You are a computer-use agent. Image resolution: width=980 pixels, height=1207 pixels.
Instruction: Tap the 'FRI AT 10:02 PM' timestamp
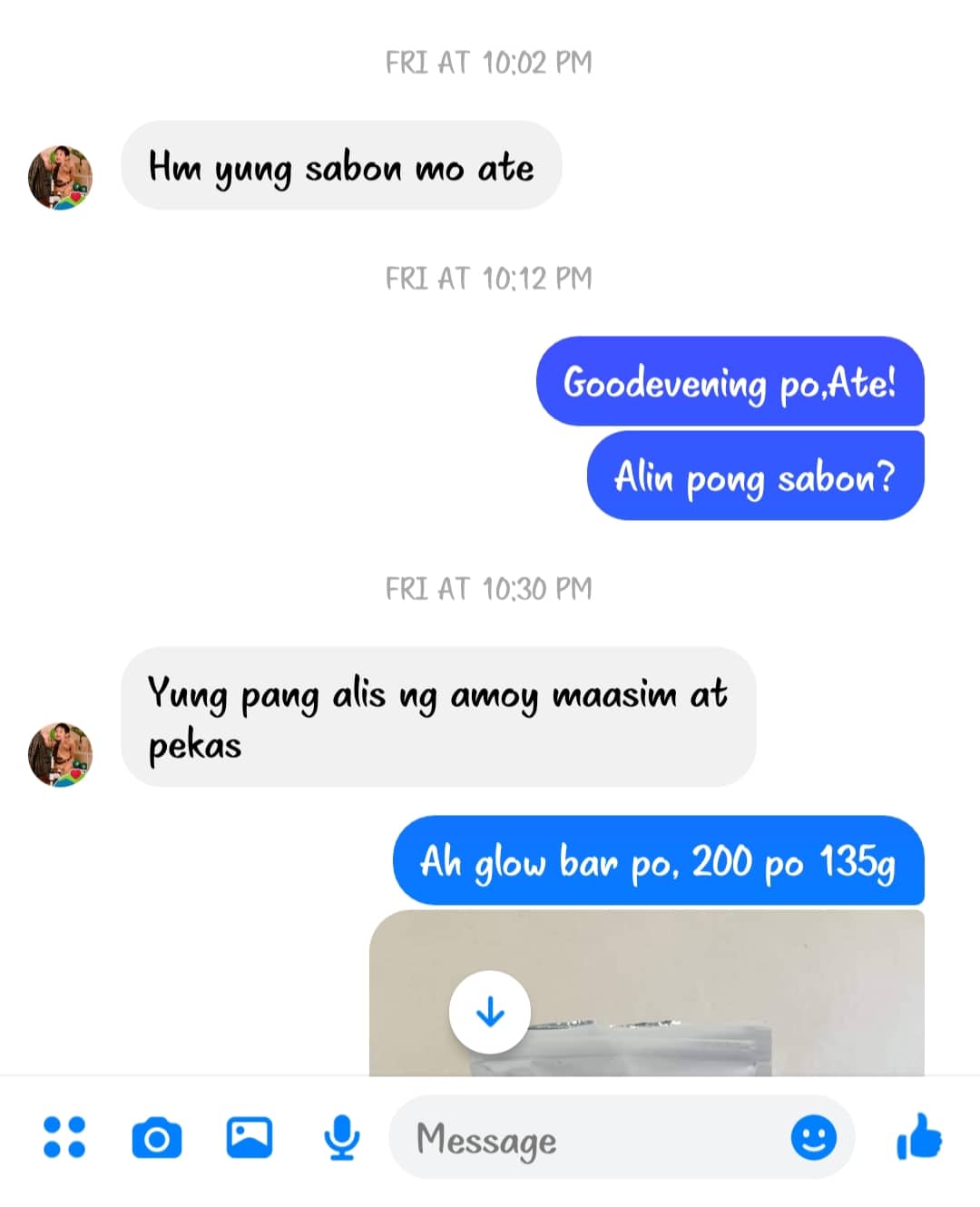488,63
